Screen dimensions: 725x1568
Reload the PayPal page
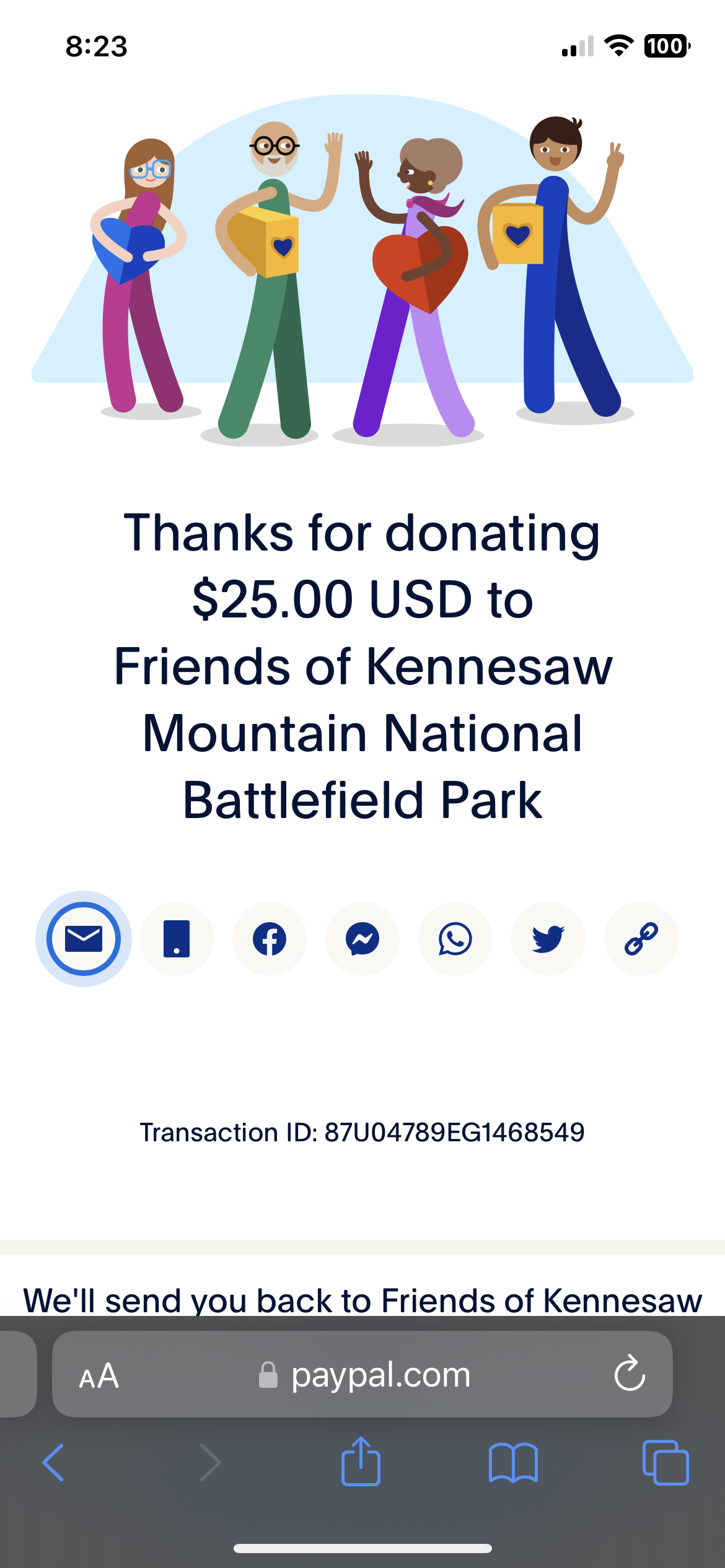(630, 1374)
